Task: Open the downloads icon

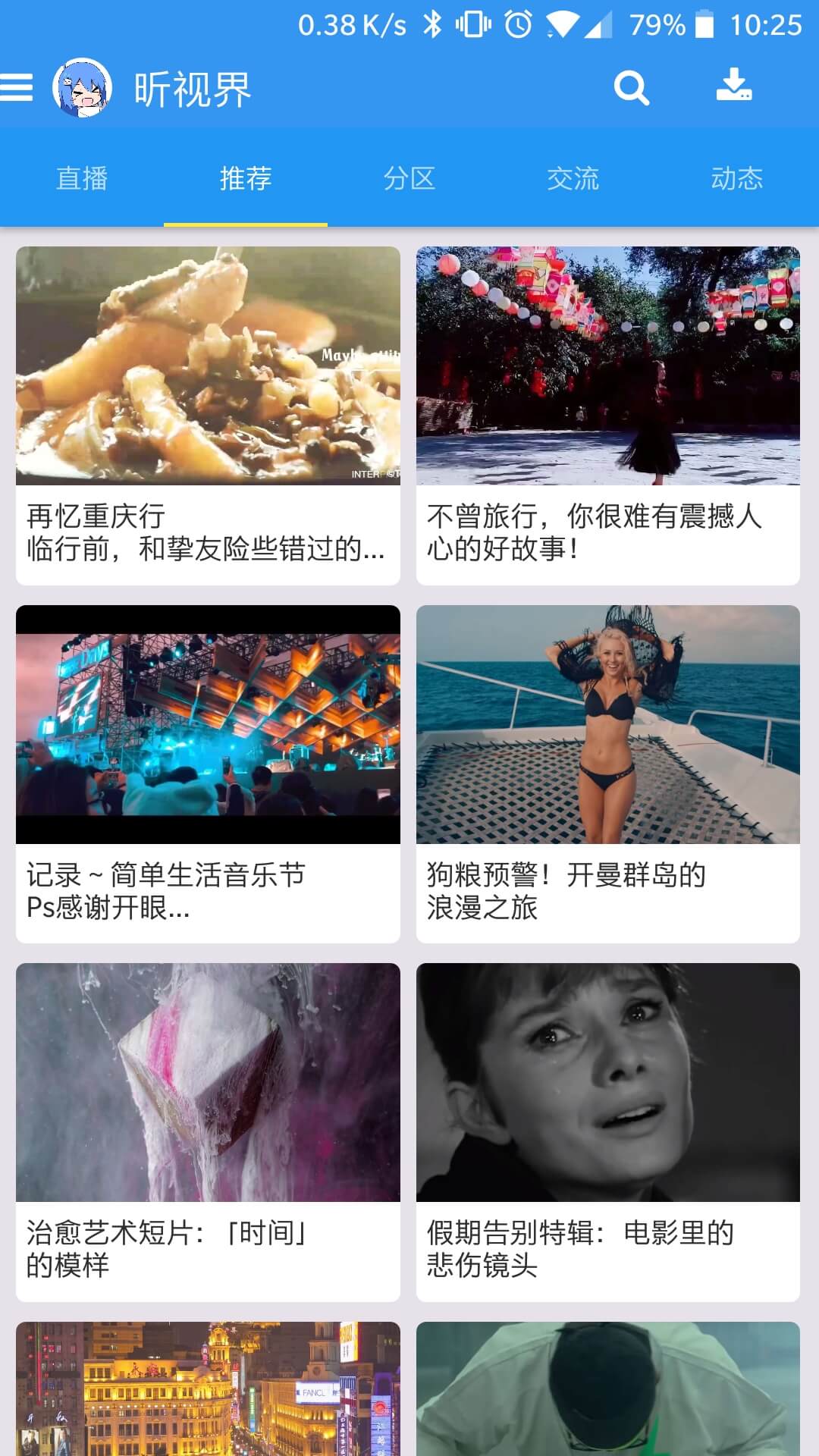Action: (734, 86)
